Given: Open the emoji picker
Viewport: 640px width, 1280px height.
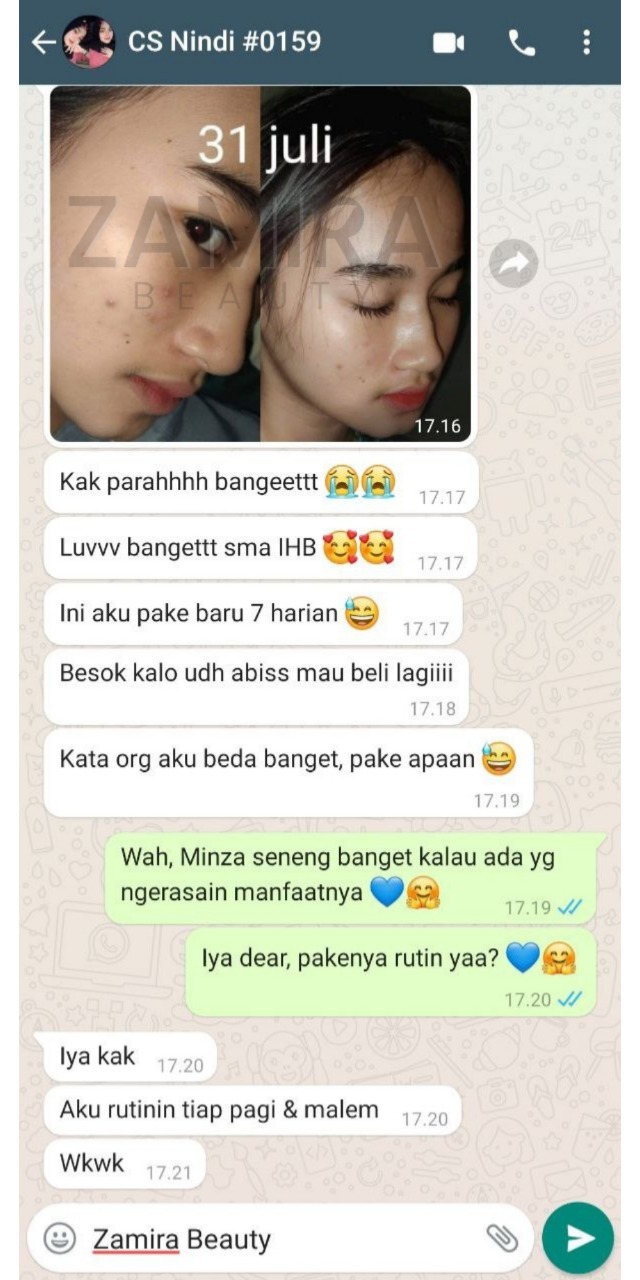Looking at the screenshot, I should tap(60, 1239).
